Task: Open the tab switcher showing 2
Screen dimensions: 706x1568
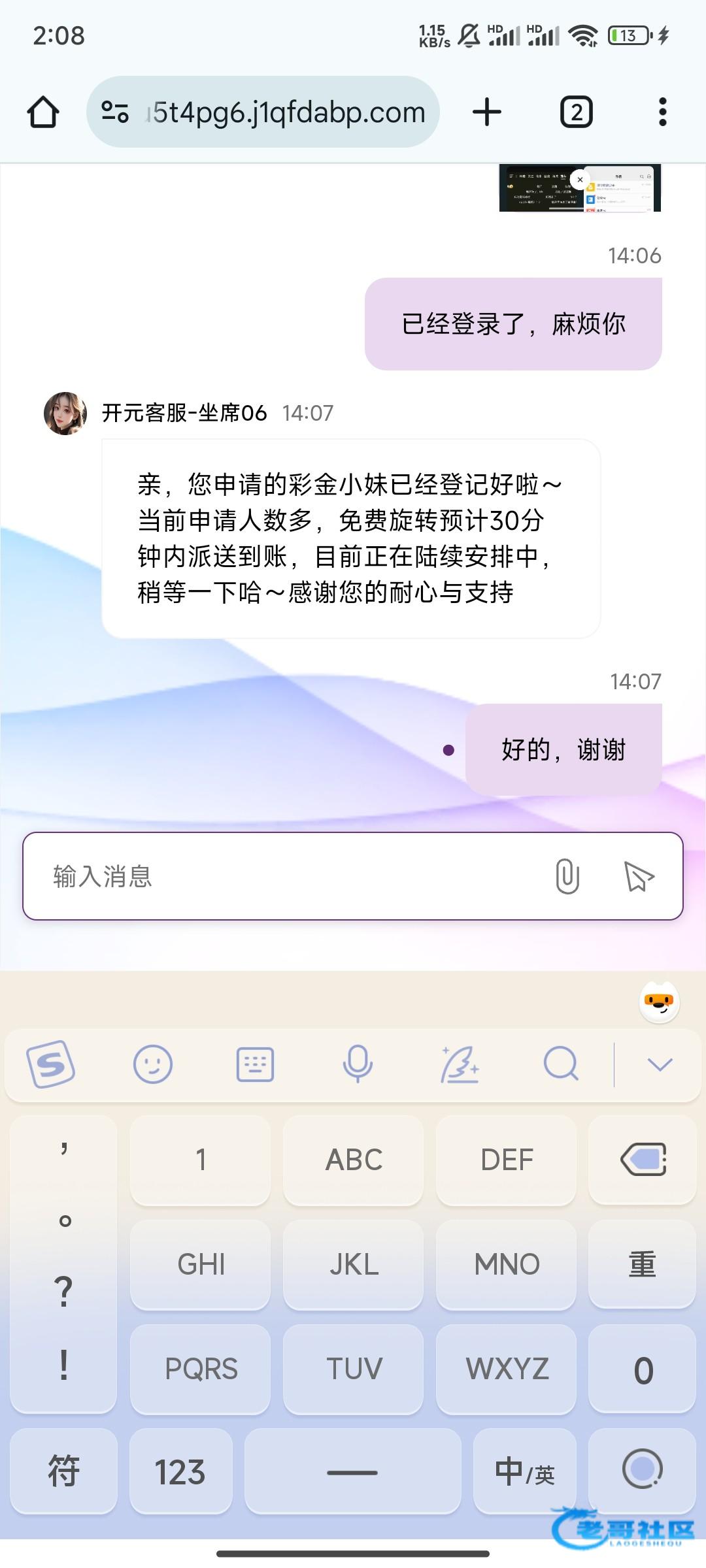Action: click(576, 112)
